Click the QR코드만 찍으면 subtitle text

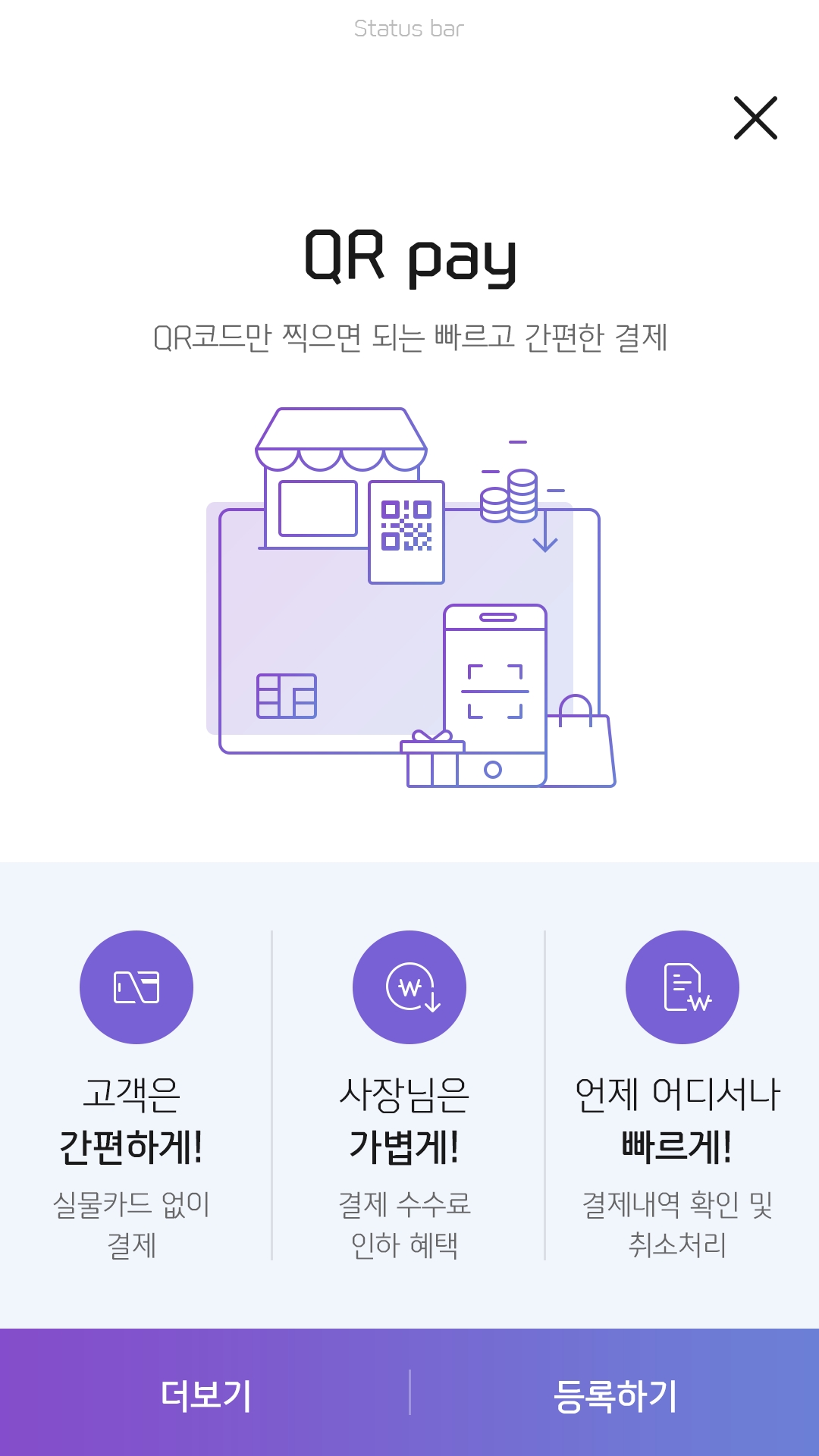(x=409, y=336)
